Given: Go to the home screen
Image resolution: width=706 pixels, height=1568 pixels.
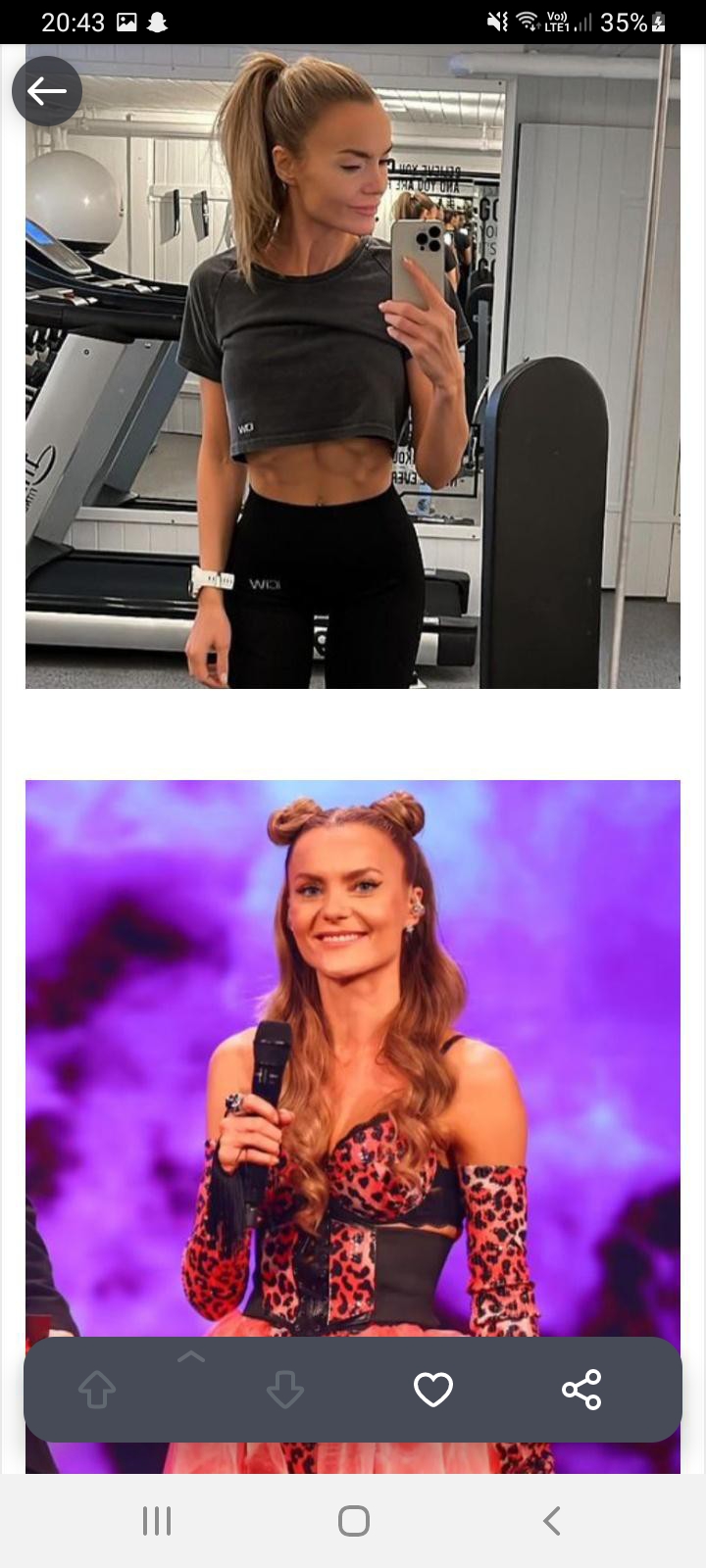Looking at the screenshot, I should point(353,1521).
